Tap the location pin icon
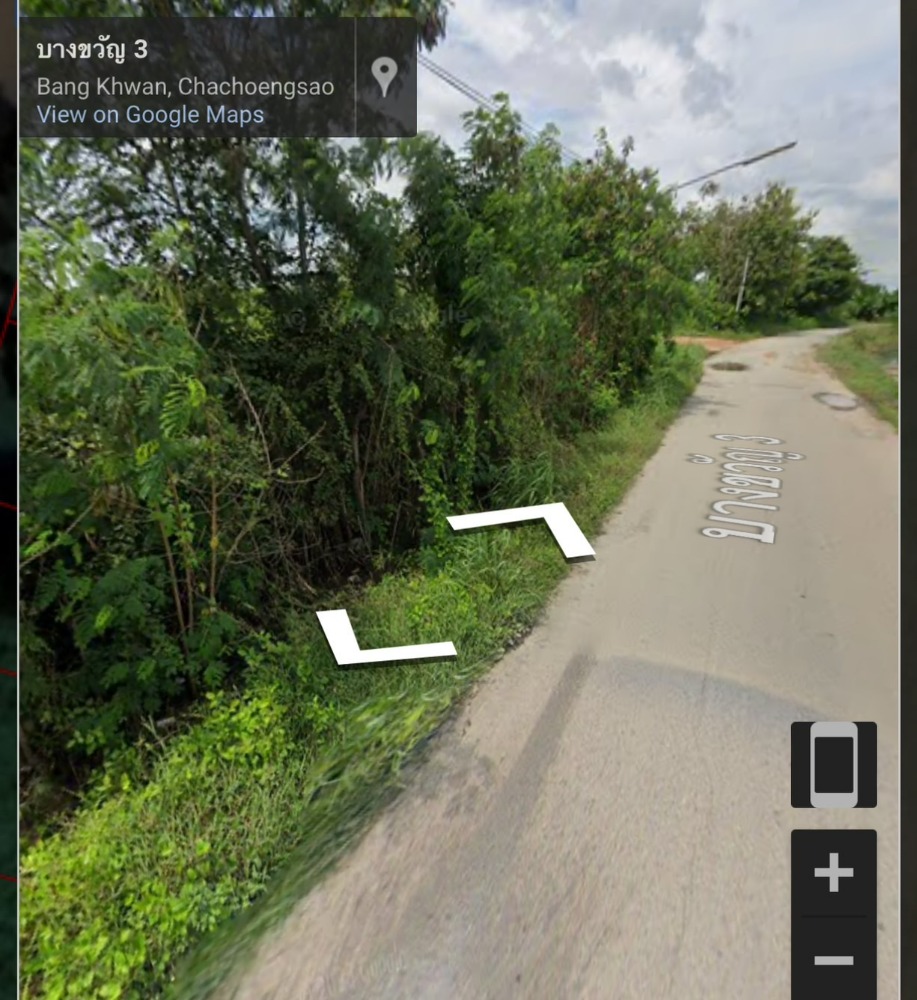 pyautogui.click(x=385, y=77)
